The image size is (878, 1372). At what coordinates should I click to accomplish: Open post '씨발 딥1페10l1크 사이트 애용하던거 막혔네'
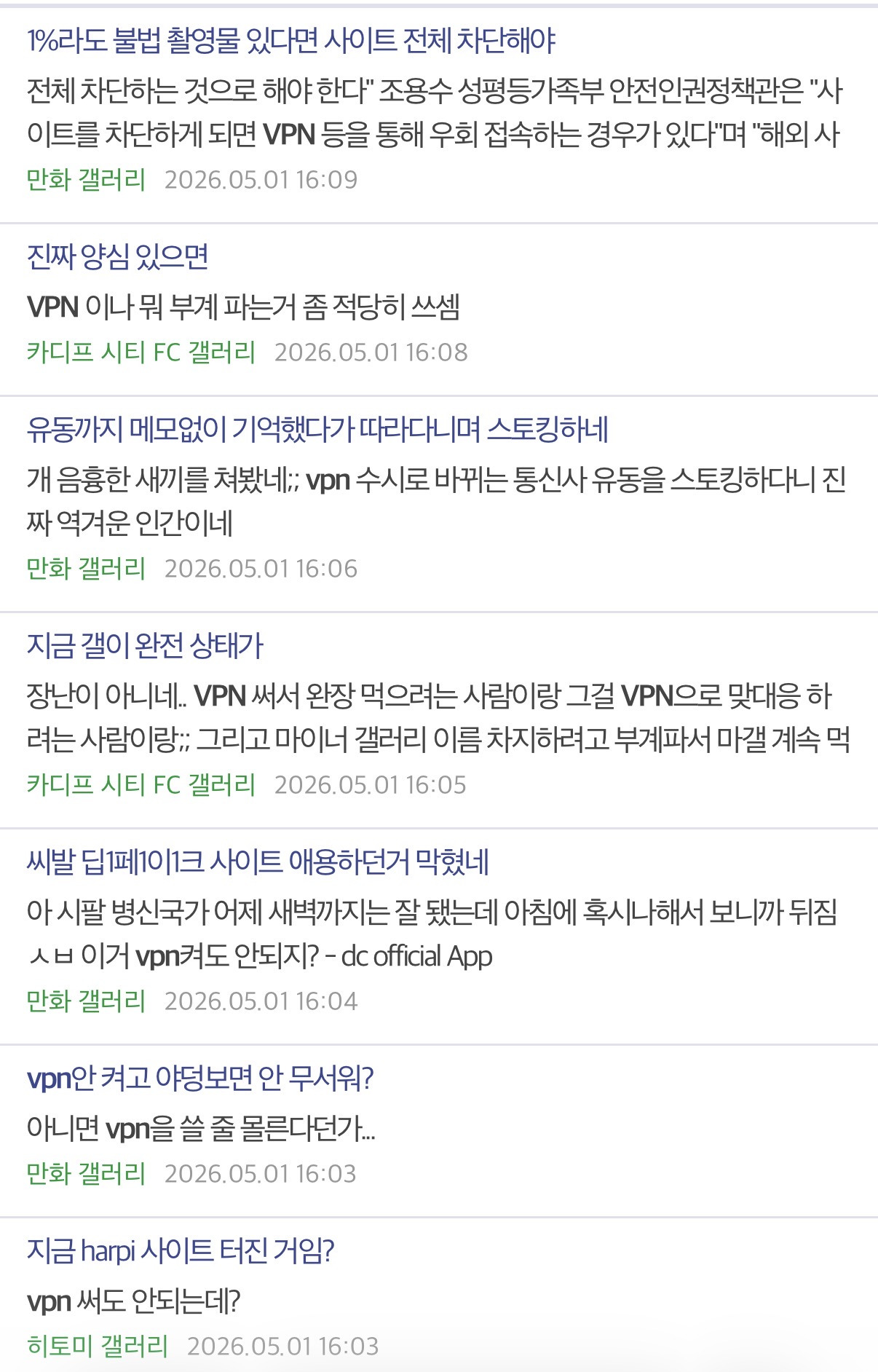258,862
